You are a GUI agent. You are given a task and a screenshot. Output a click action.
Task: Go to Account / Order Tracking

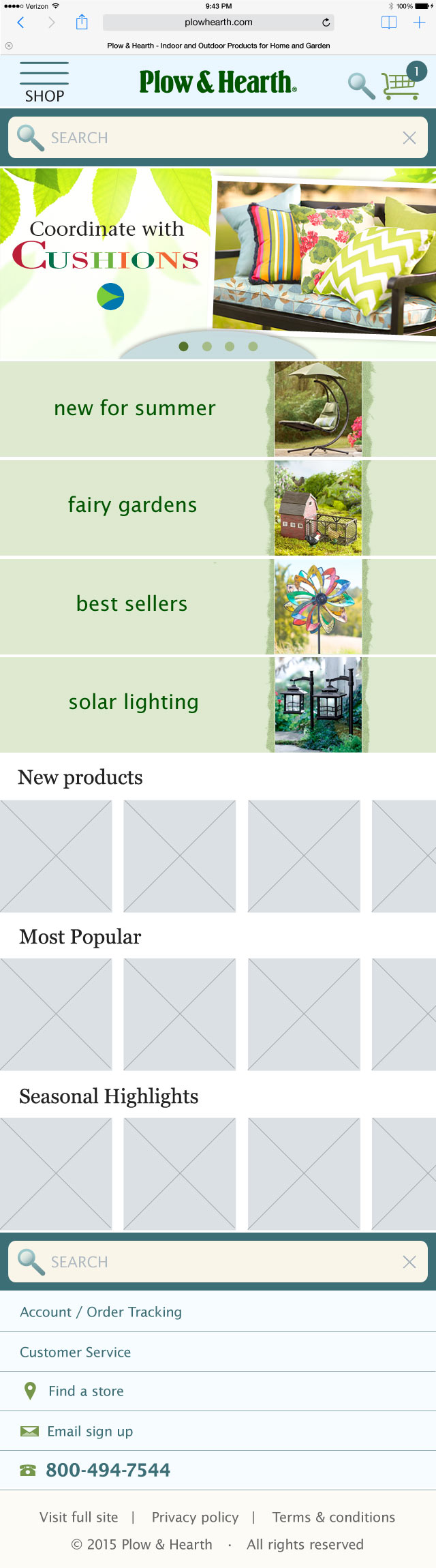(x=101, y=1312)
